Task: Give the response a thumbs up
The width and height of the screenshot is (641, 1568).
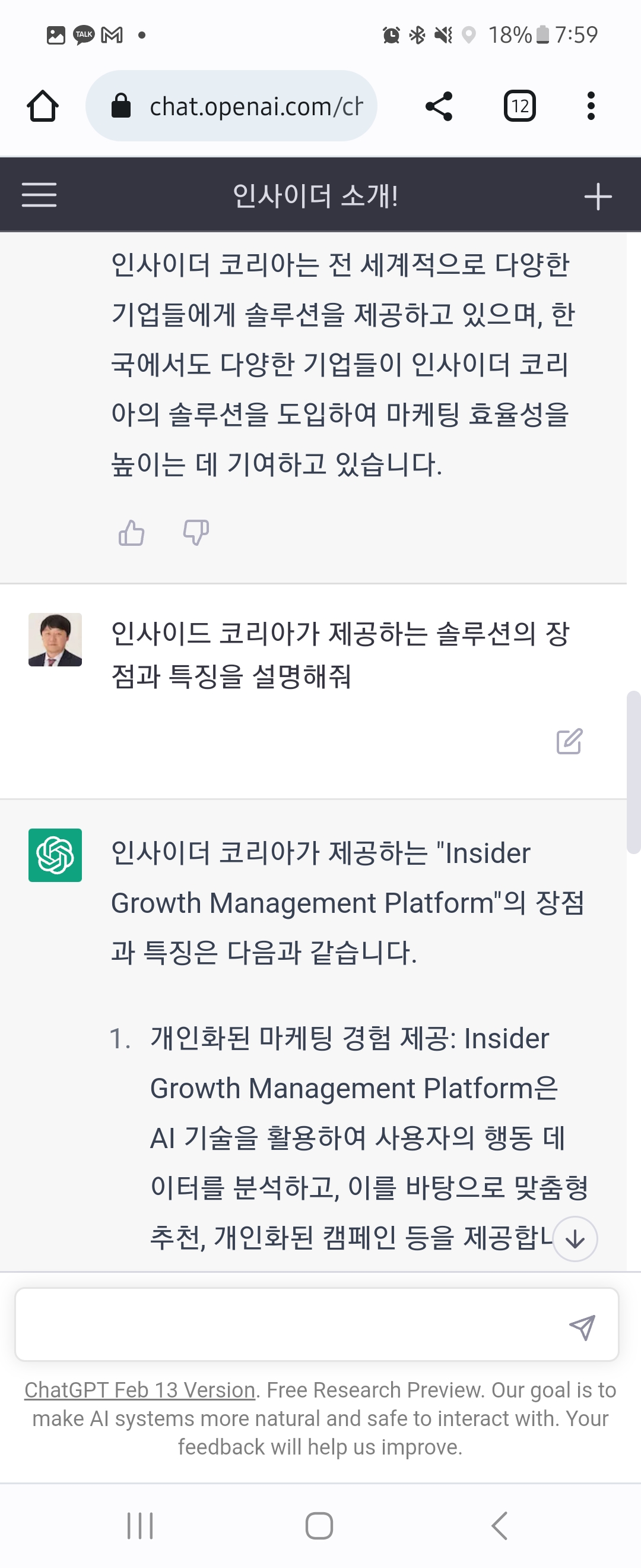Action: pyautogui.click(x=131, y=533)
